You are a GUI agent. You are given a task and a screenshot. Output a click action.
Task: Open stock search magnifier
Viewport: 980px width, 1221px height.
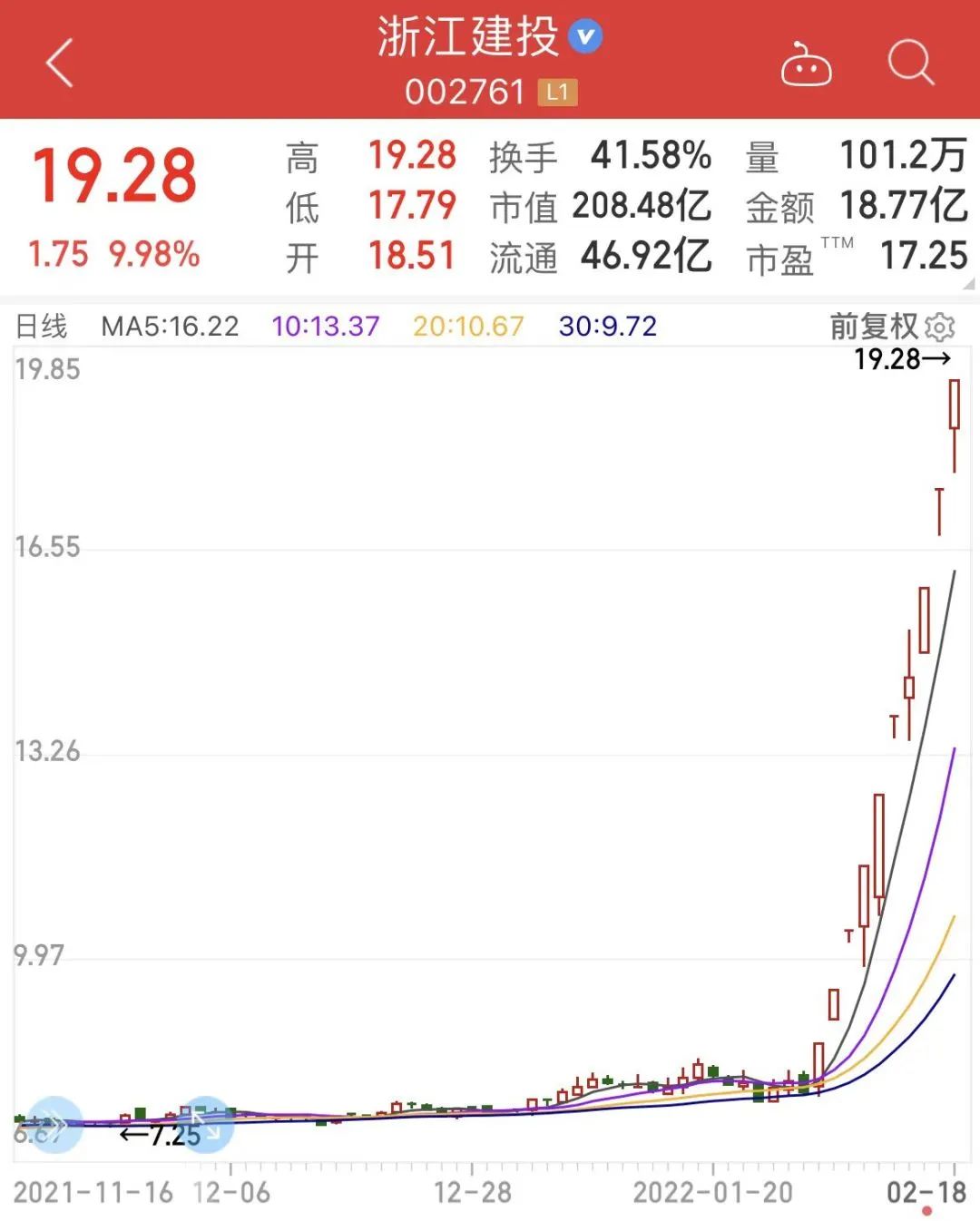point(910,63)
